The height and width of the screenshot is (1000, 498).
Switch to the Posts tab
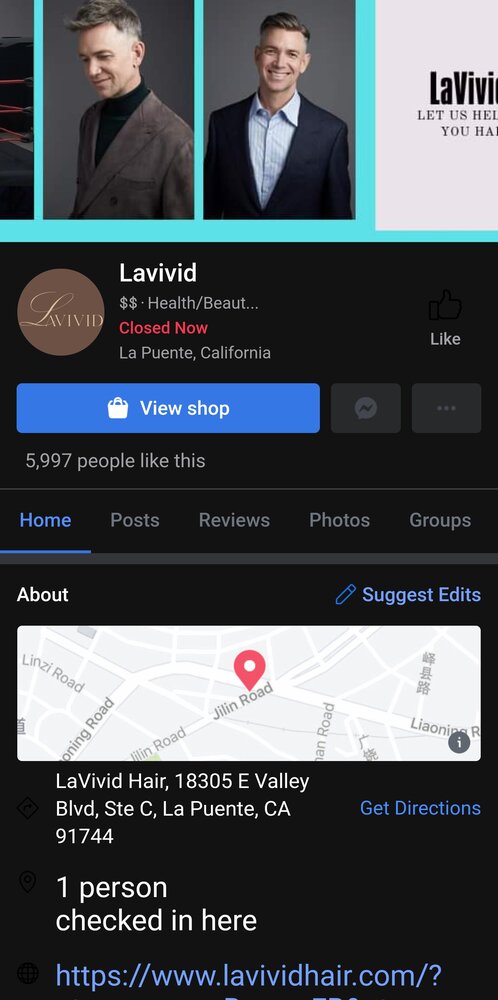click(x=135, y=520)
